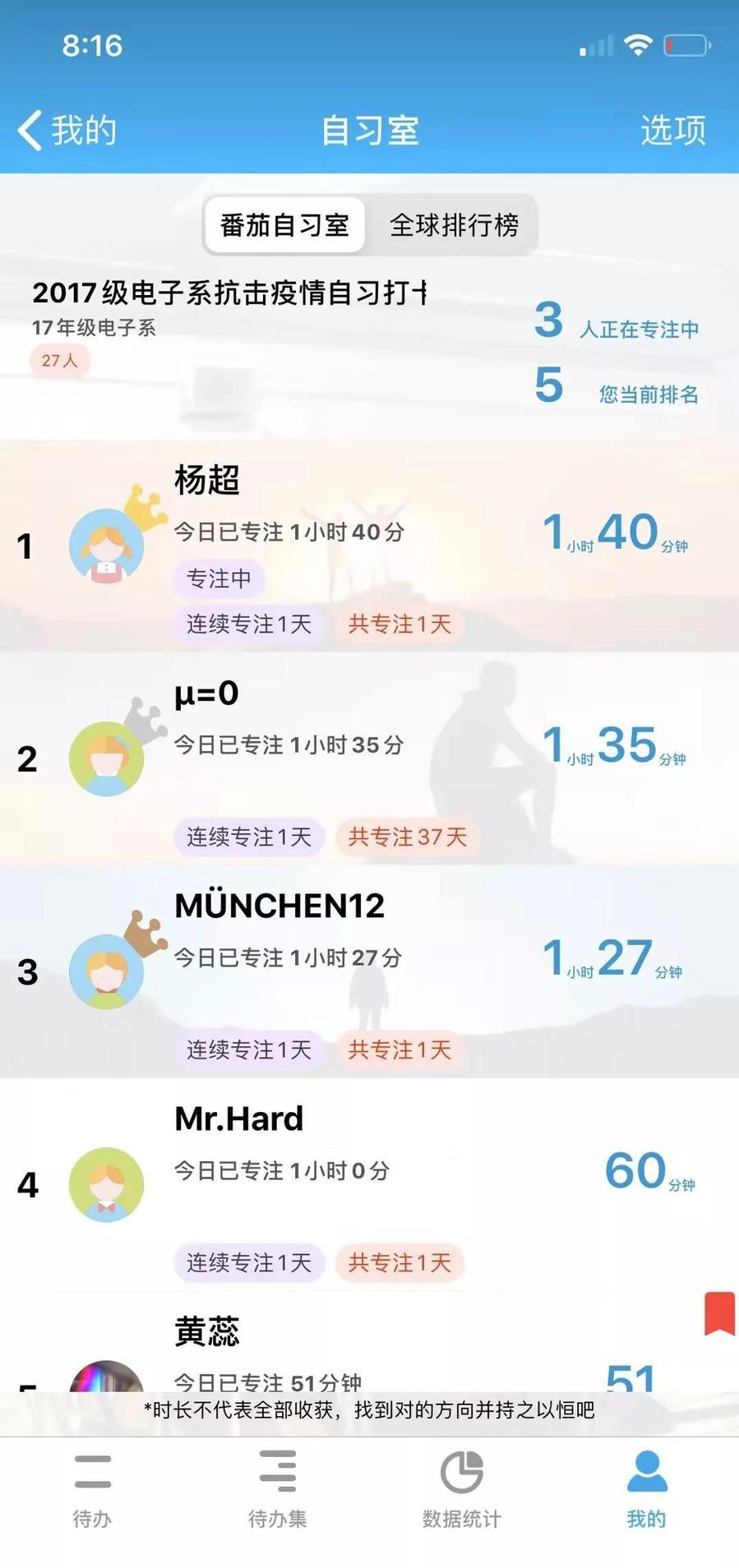739x1568 pixels.
Task: View 杨超's ranking entry
Action: (369, 546)
